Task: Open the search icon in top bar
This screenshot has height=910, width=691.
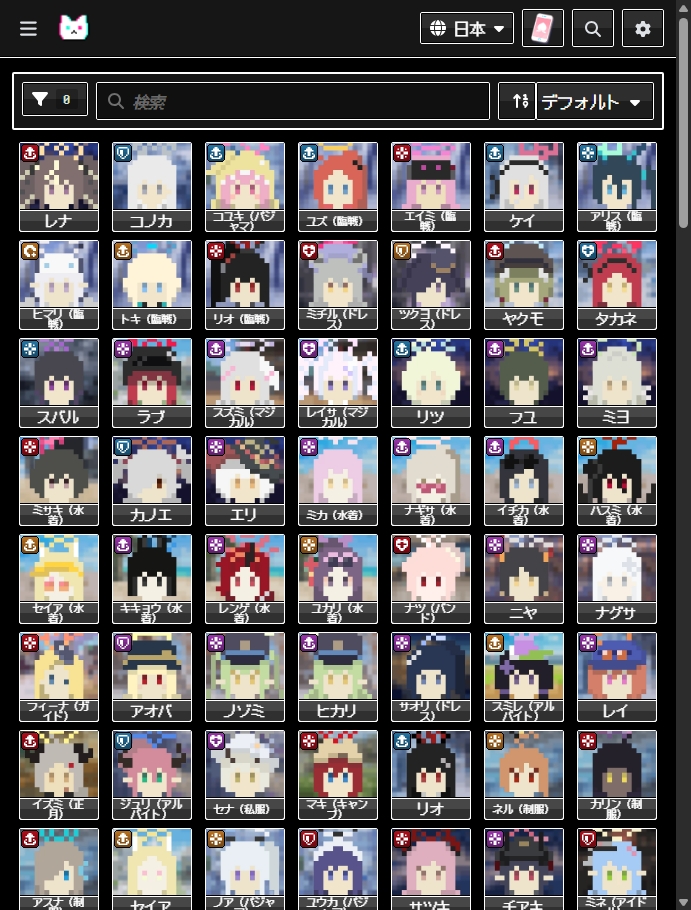Action: pyautogui.click(x=593, y=29)
